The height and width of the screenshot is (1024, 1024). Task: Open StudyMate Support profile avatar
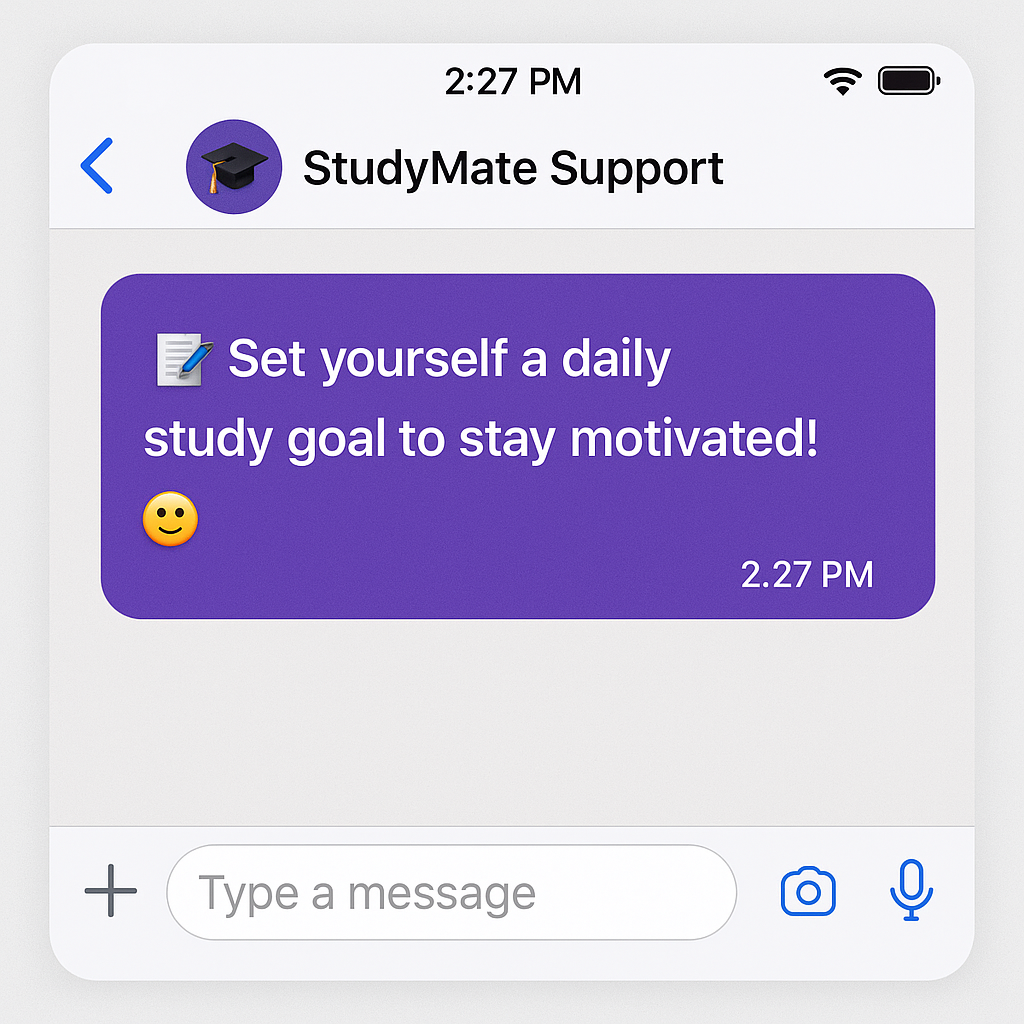coord(233,167)
